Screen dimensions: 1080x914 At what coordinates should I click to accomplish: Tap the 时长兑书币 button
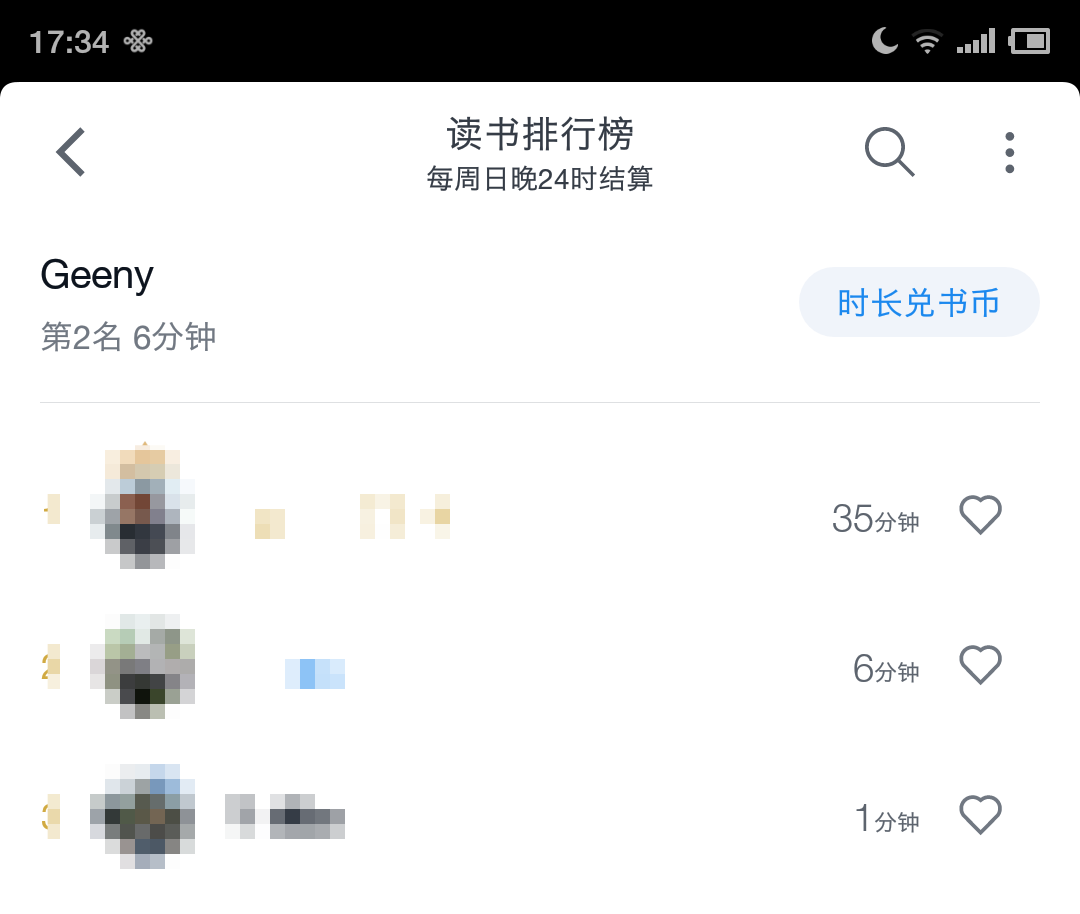pos(919,303)
